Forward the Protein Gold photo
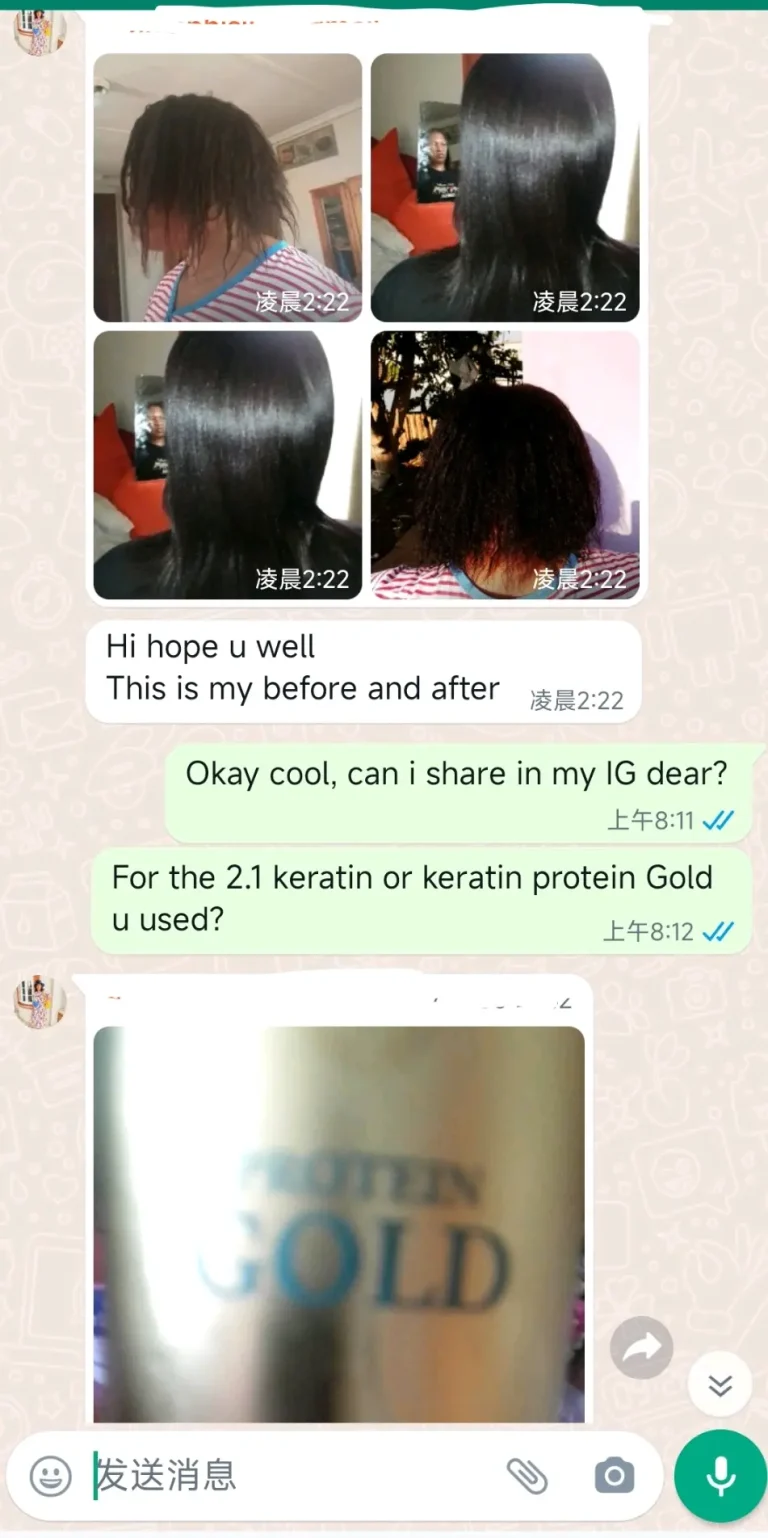Image resolution: width=768 pixels, height=1538 pixels. (x=641, y=1348)
